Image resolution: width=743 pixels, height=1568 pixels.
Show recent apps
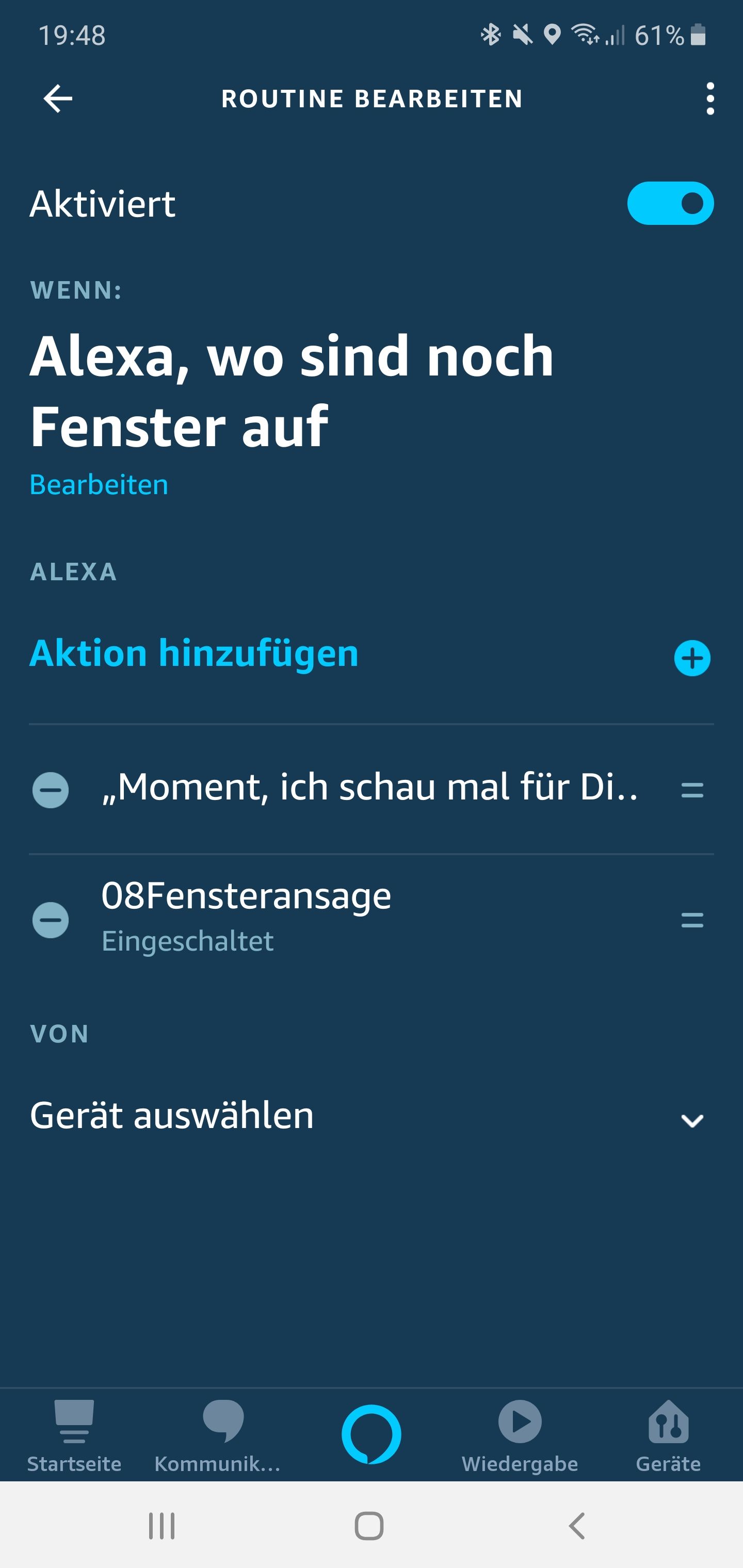pyautogui.click(x=162, y=1526)
